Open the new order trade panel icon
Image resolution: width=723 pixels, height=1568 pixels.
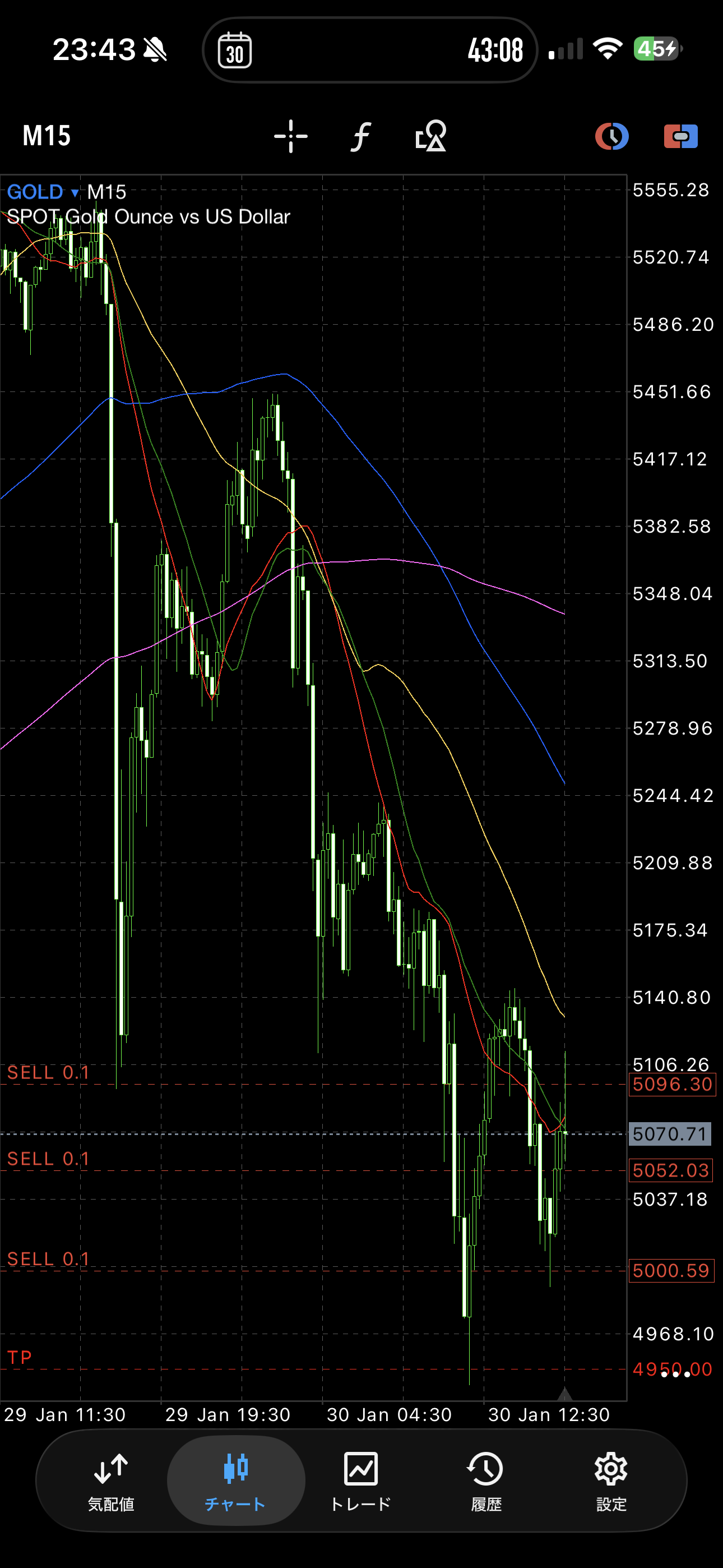point(680,136)
